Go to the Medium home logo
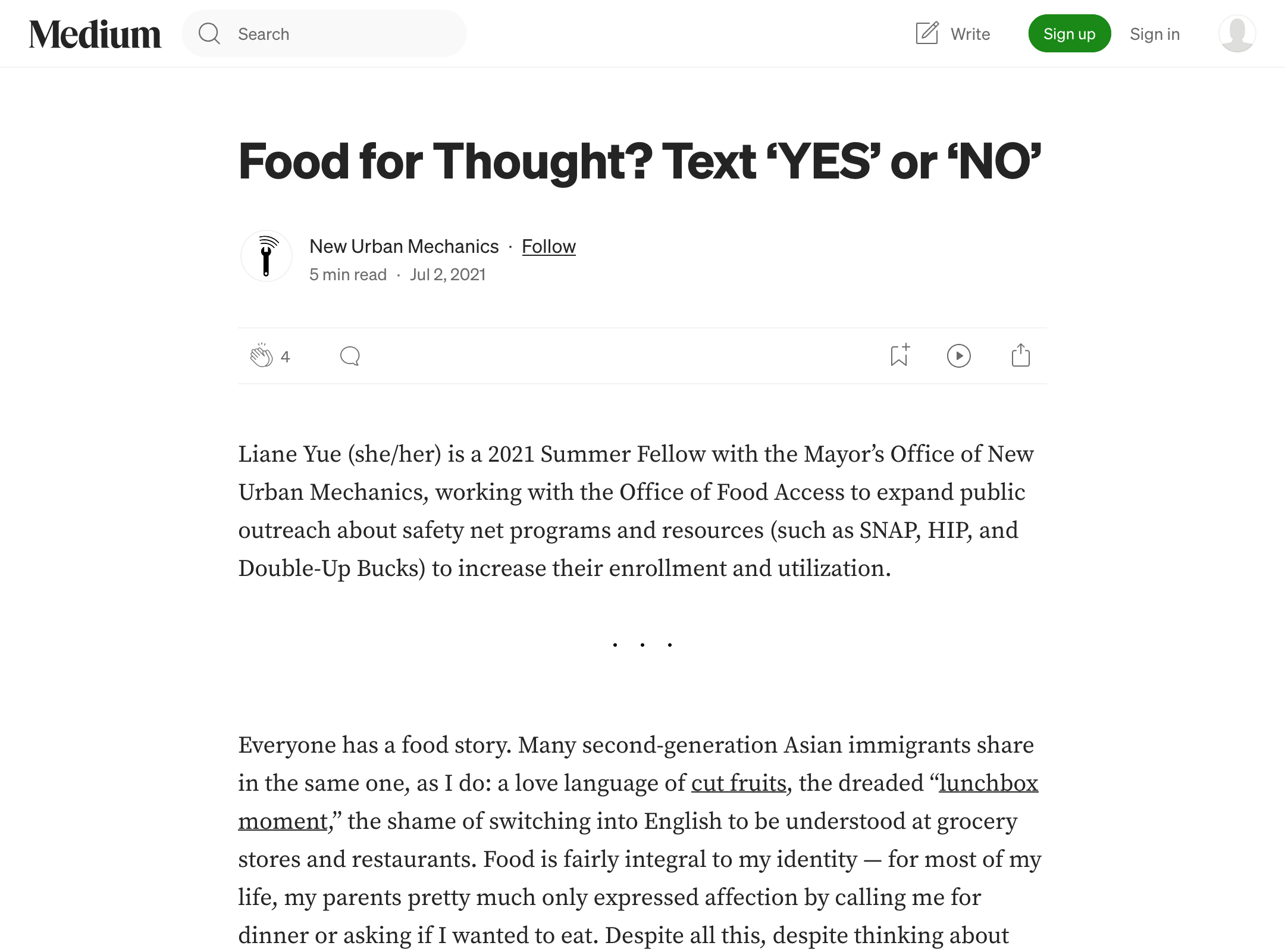This screenshot has width=1285, height=952. click(x=95, y=34)
